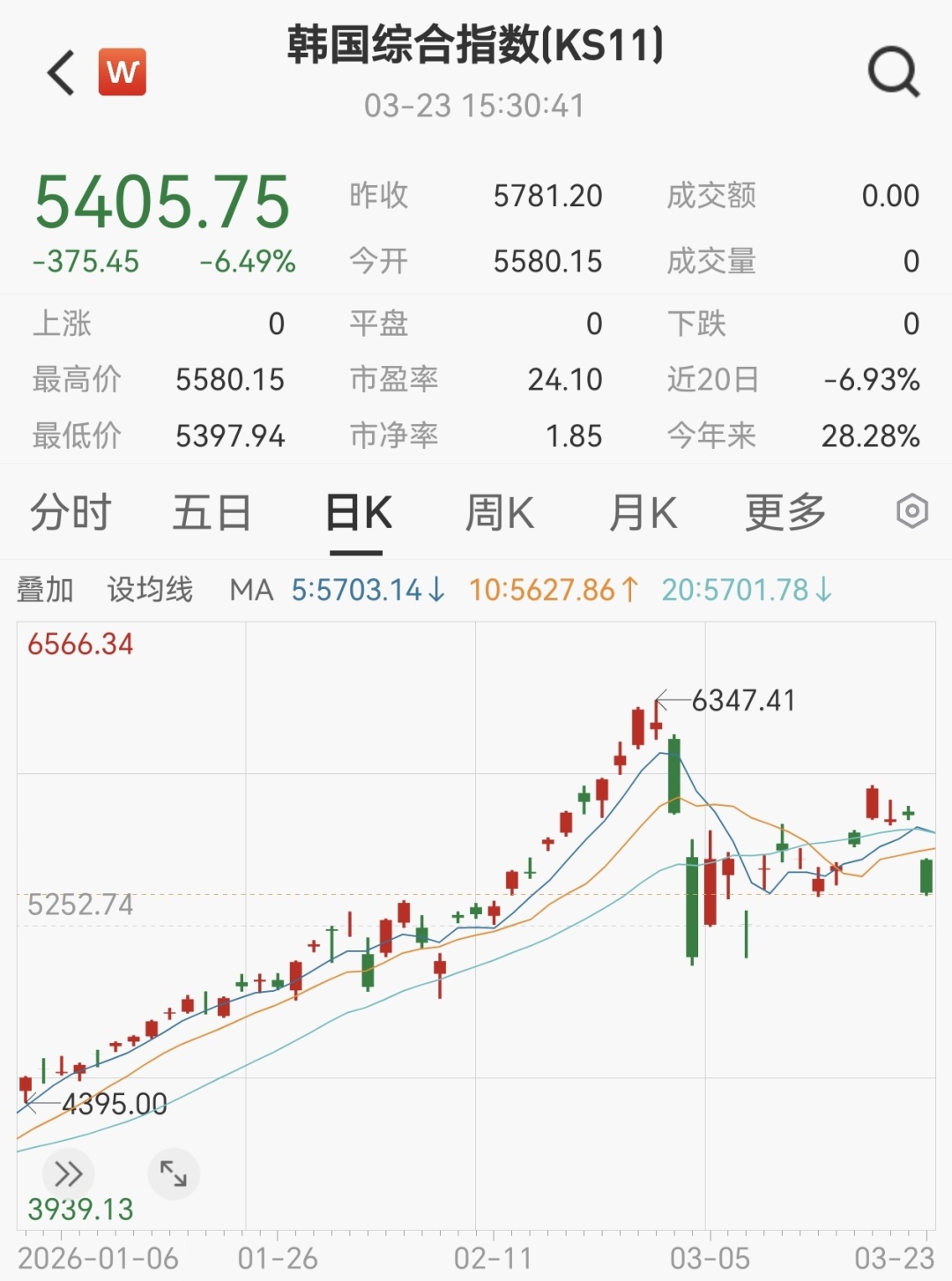952x1281 pixels.
Task: Click the 6347.41 peak price label
Action: pyautogui.click(x=741, y=699)
